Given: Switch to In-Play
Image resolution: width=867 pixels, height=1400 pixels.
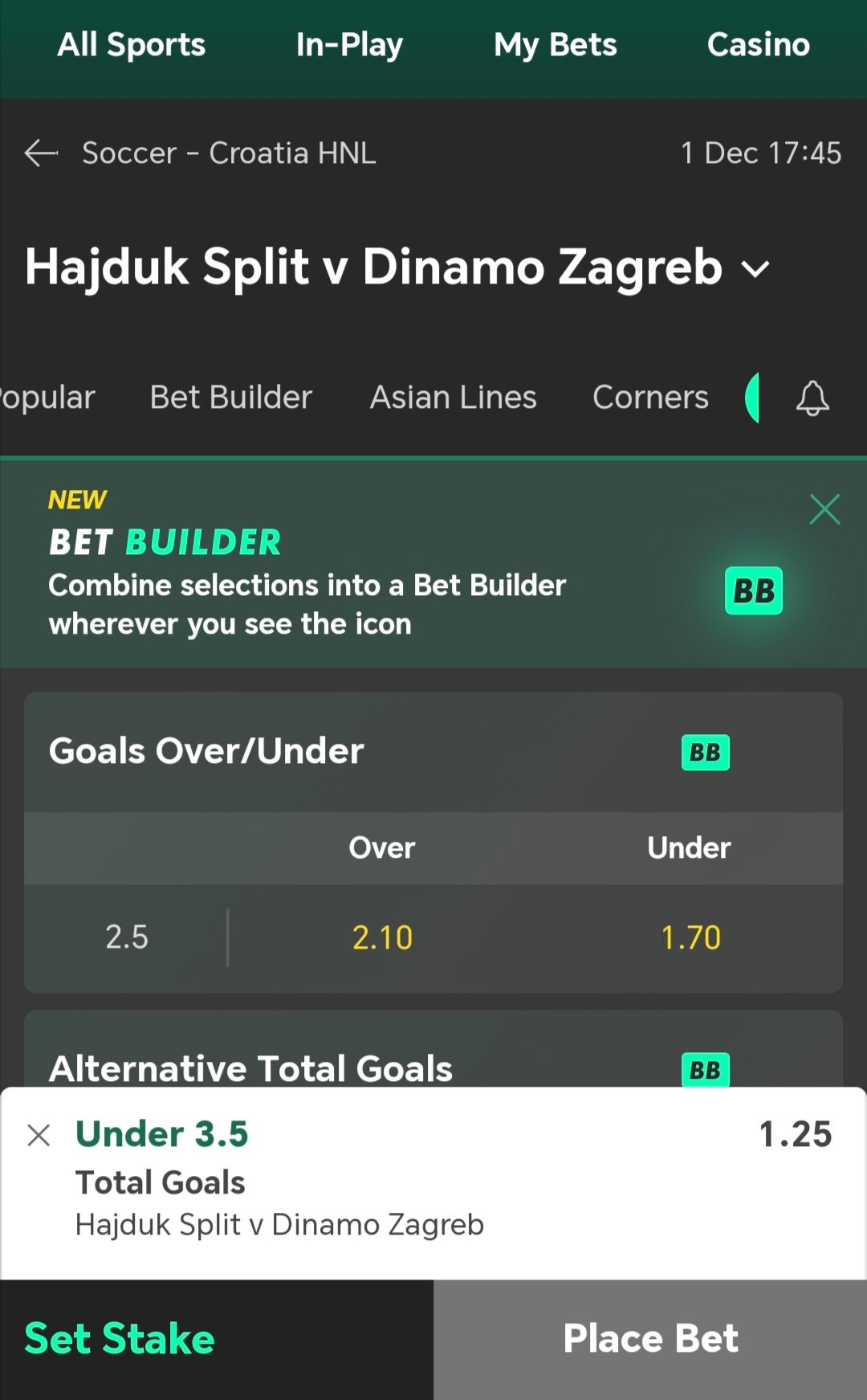Looking at the screenshot, I should (x=349, y=45).
